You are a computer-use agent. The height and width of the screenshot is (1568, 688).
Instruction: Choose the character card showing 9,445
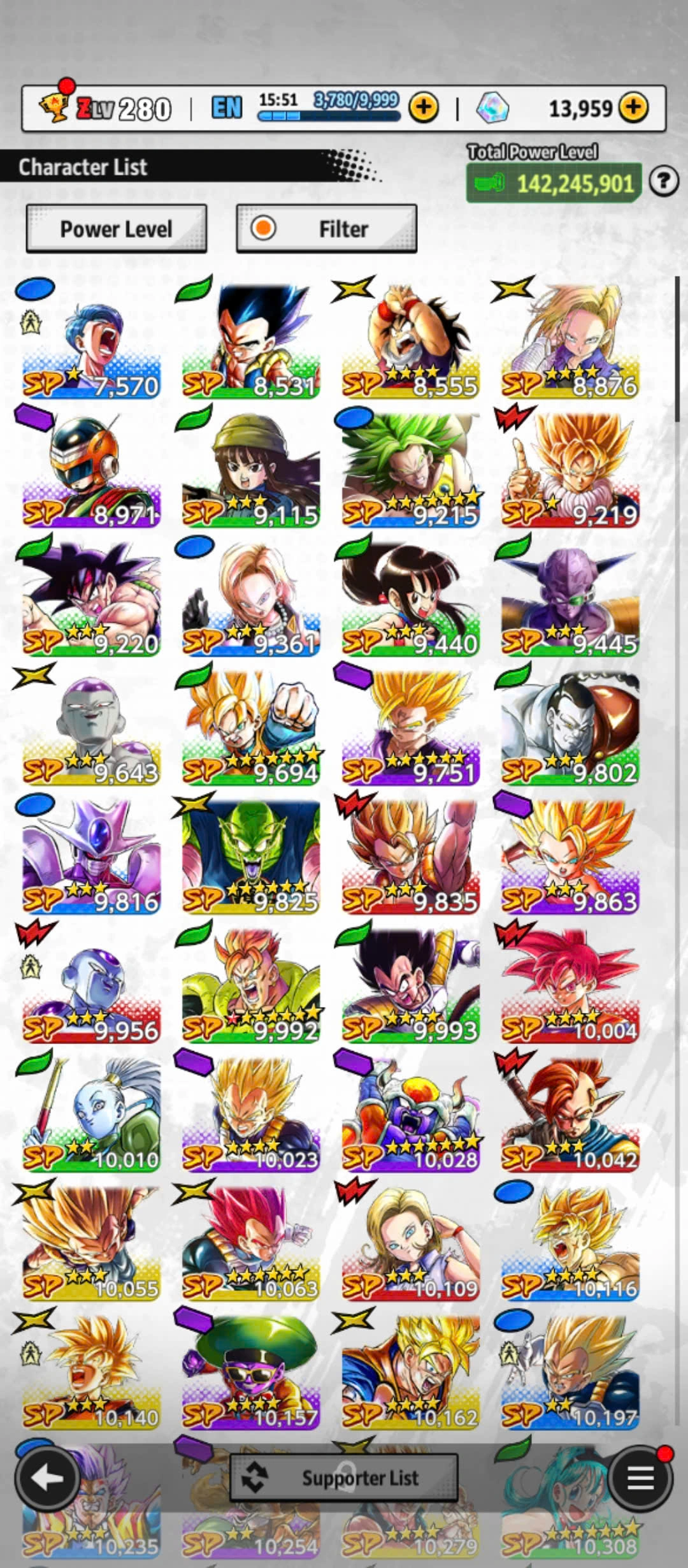click(570, 599)
